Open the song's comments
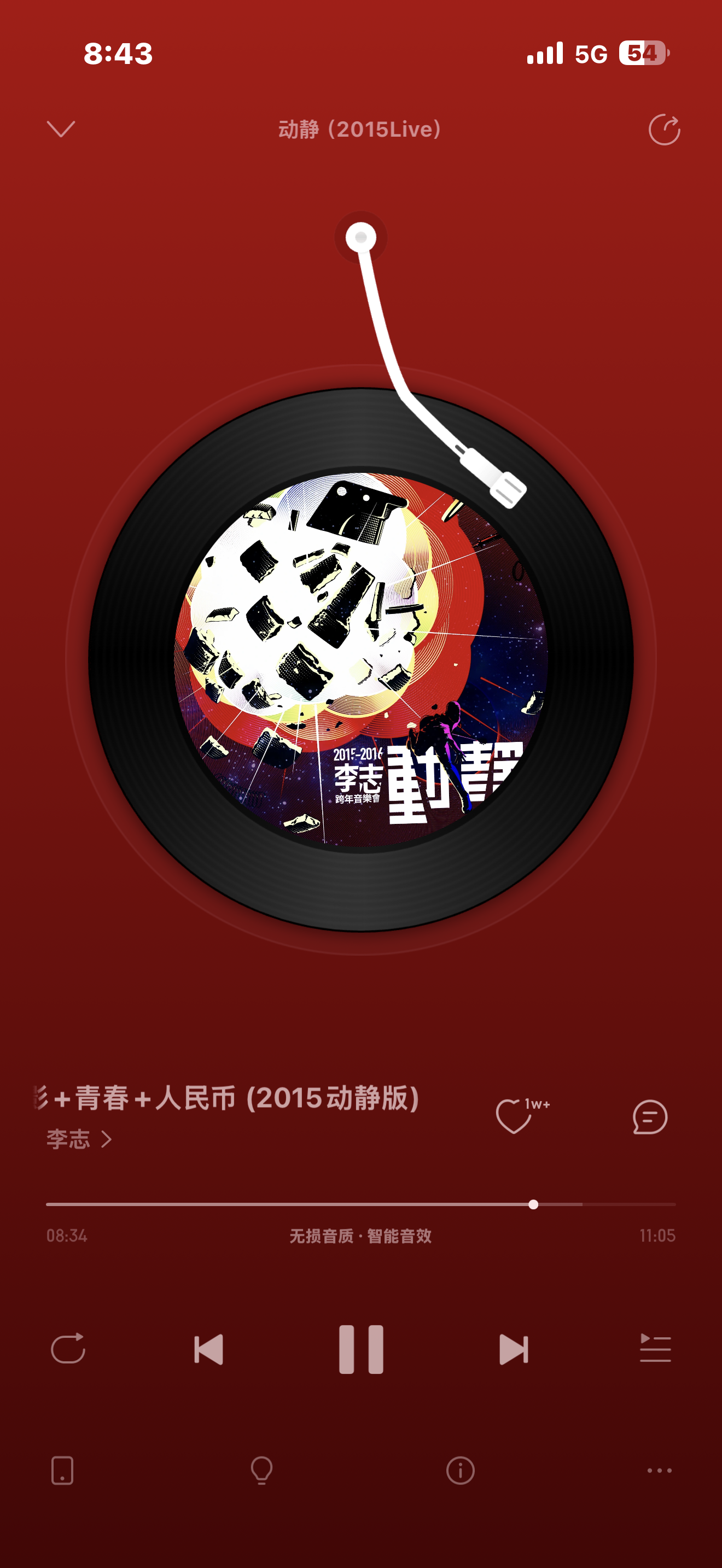Image resolution: width=722 pixels, height=1568 pixels. (x=650, y=1117)
